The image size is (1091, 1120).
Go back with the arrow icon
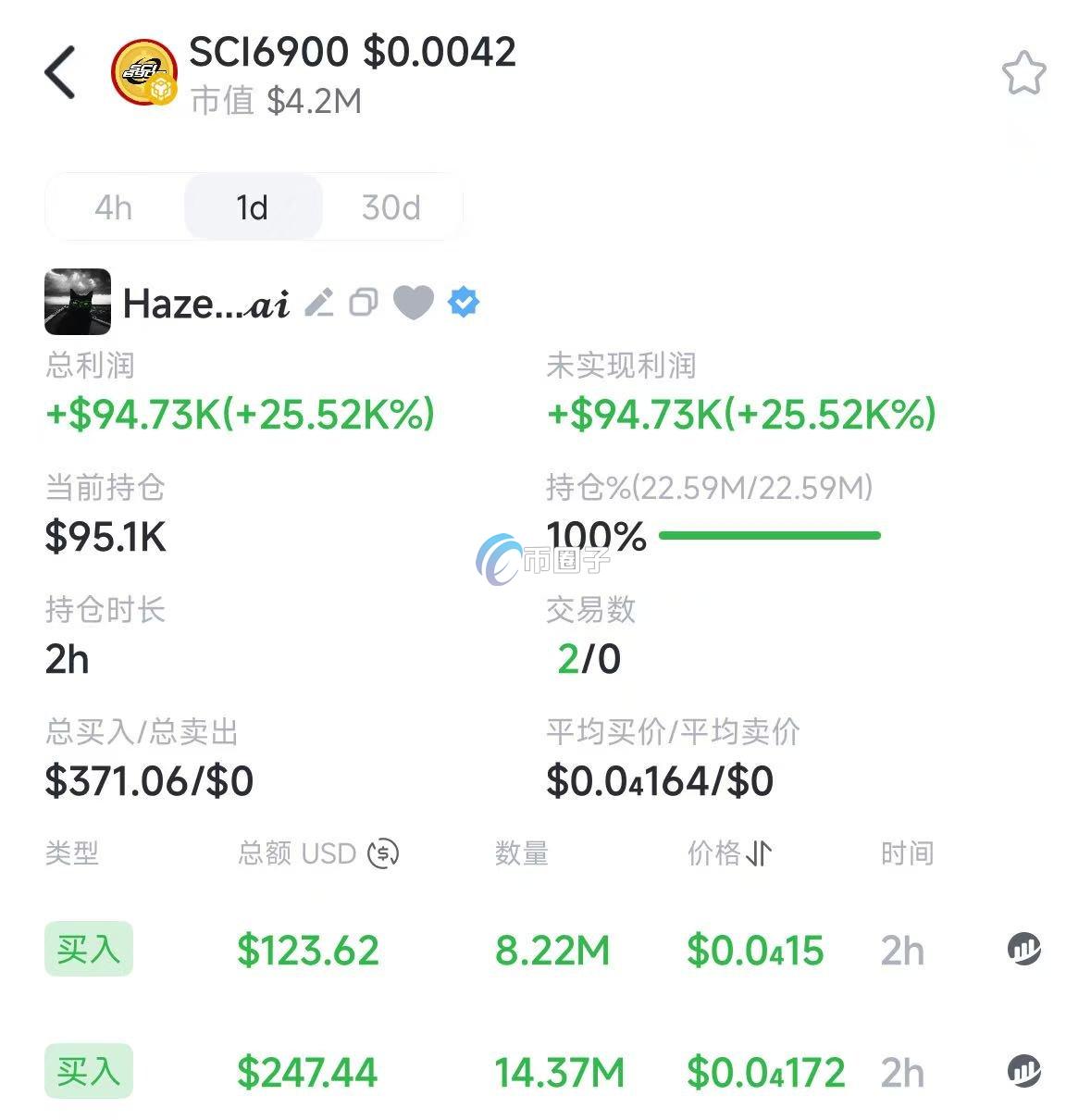click(x=61, y=72)
